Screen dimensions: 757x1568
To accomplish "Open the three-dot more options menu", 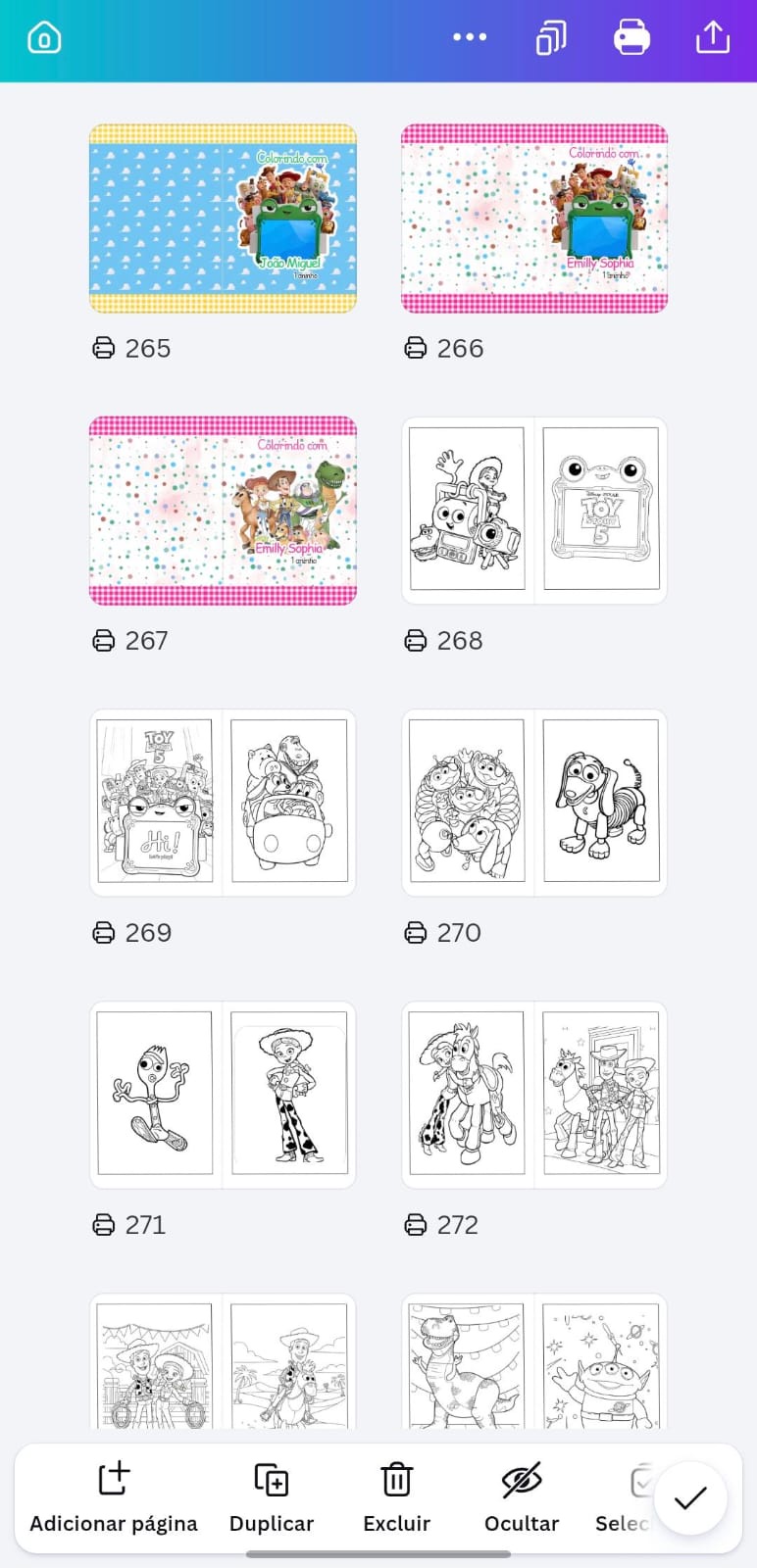I will pos(470,37).
